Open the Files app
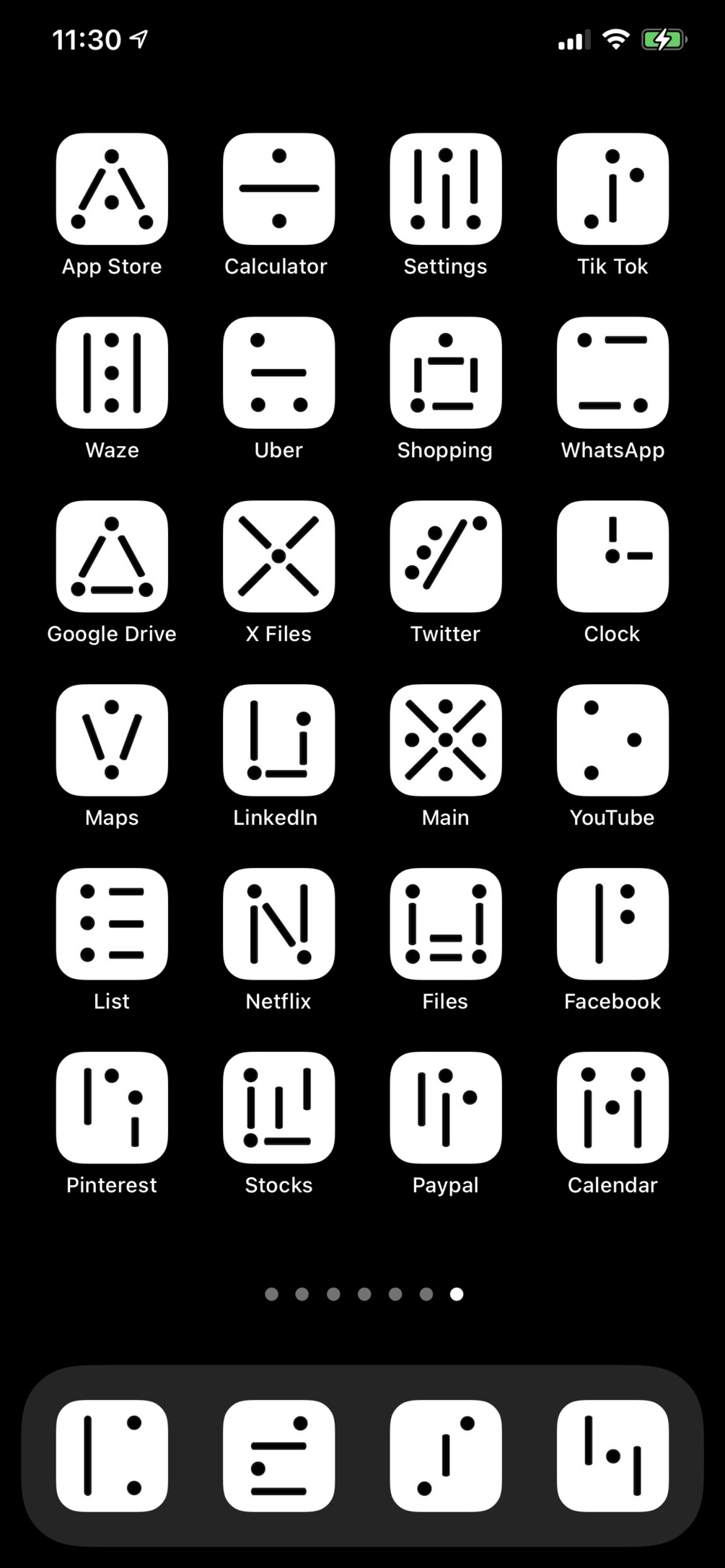Viewport: 725px width, 1568px height. [445, 924]
